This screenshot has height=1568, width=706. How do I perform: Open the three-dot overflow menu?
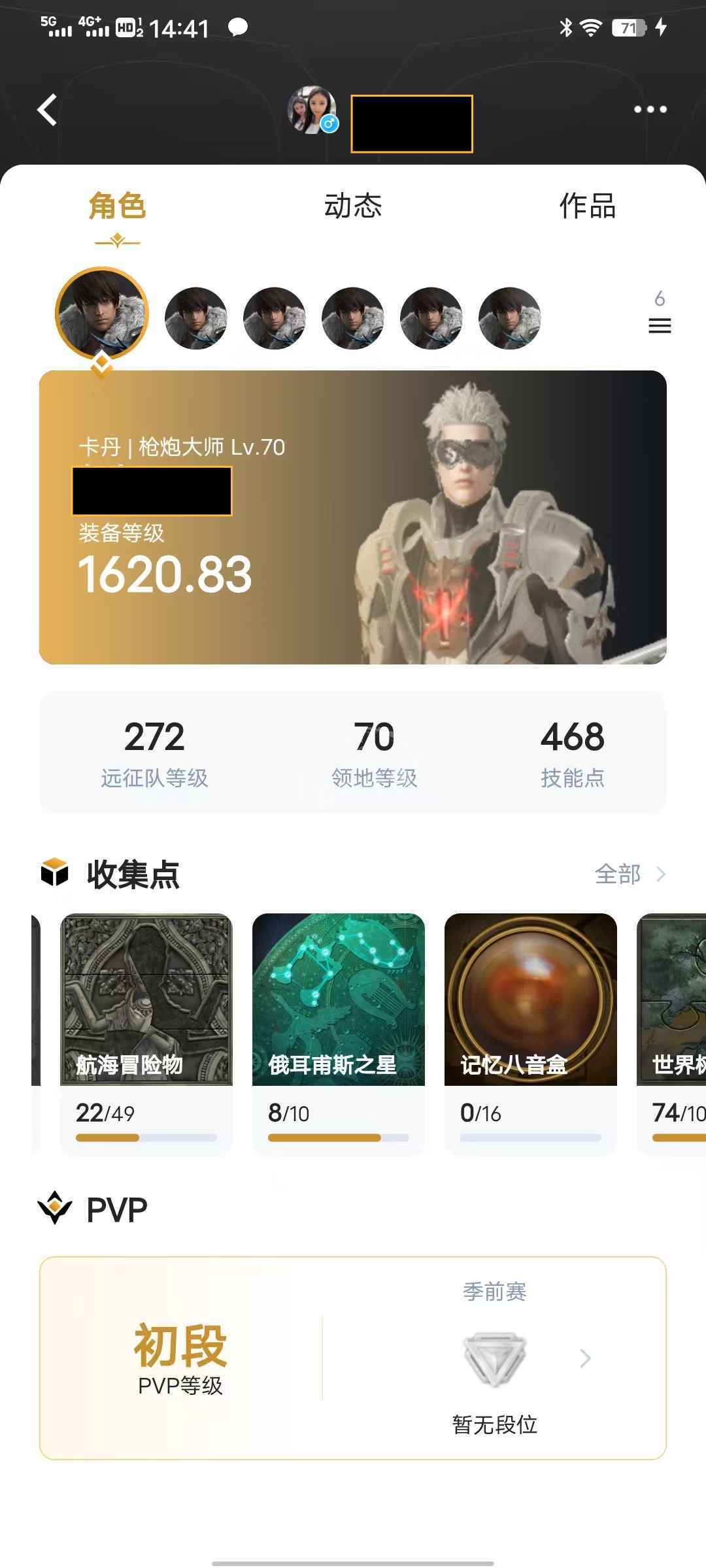[650, 109]
